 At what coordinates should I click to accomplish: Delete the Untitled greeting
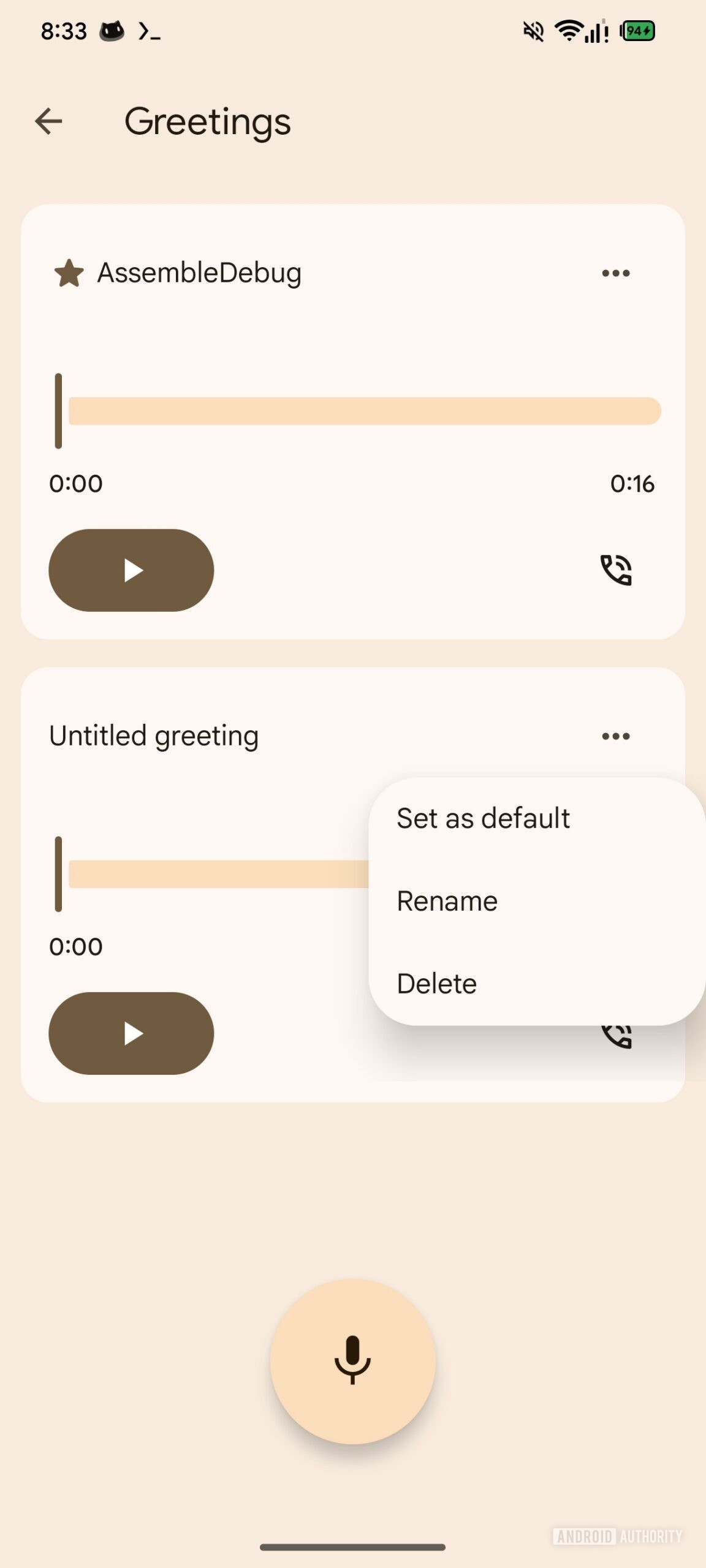pos(437,984)
